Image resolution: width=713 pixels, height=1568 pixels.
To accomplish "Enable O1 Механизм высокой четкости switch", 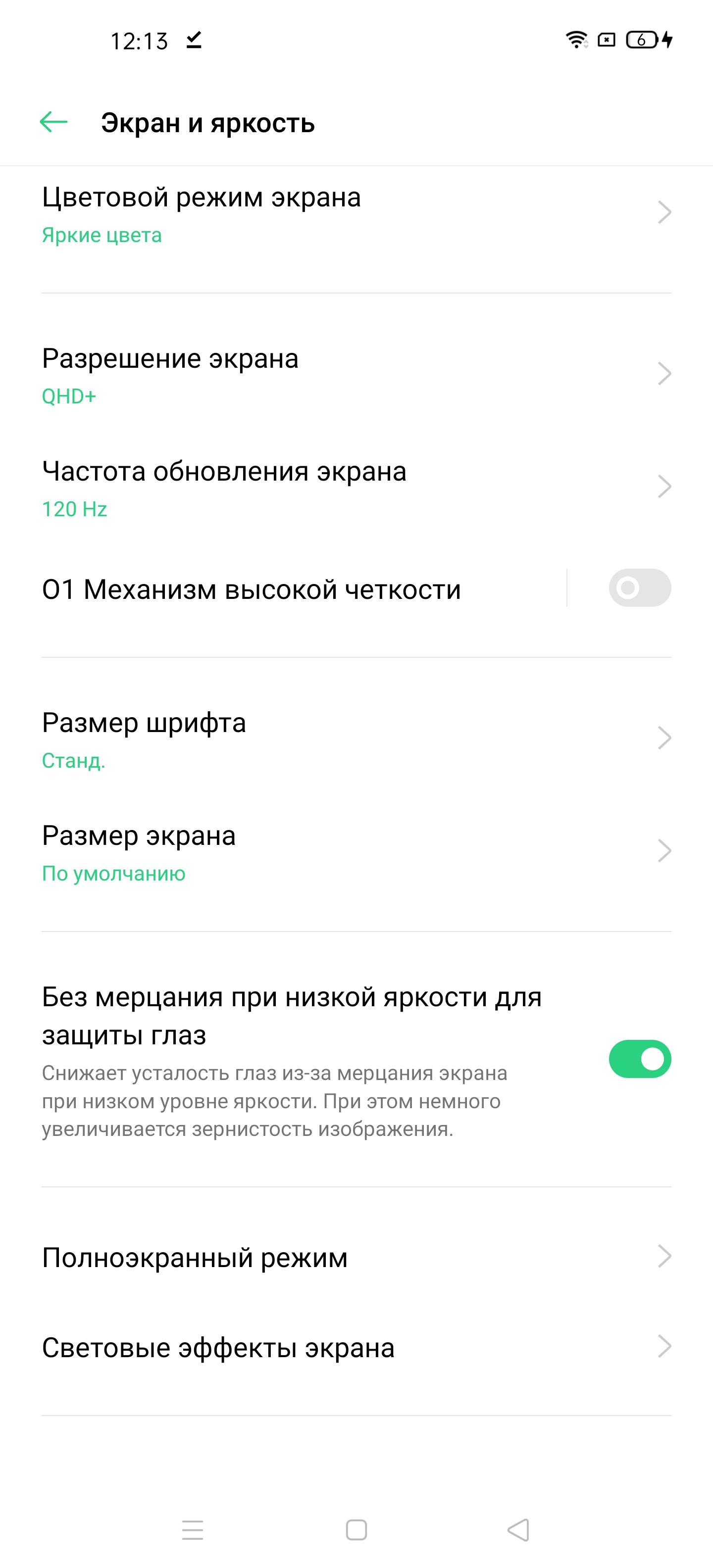I will coord(639,588).
